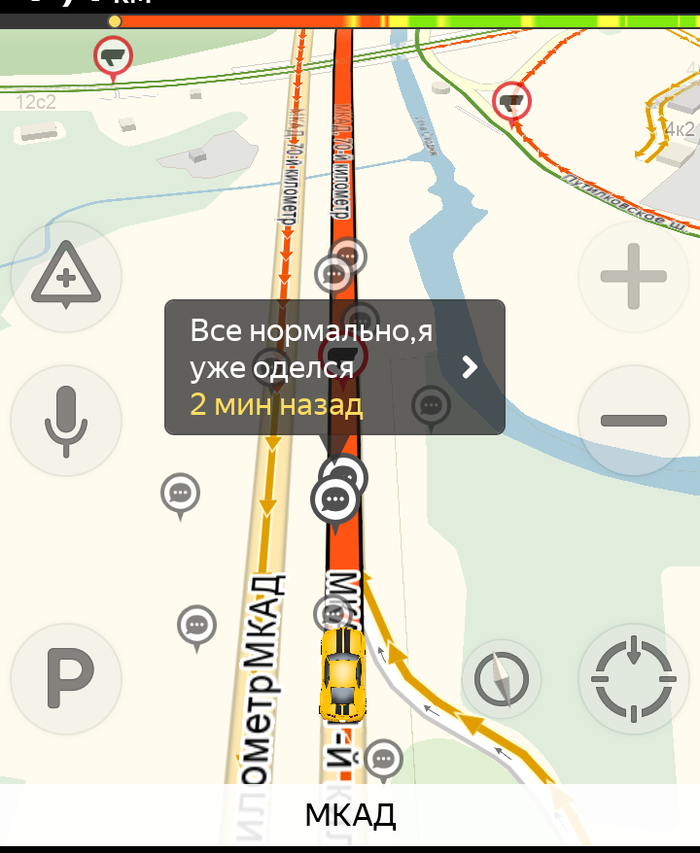Viewport: 700px width, 853px height.
Task: Show parking with the P button
Action: tap(66, 679)
